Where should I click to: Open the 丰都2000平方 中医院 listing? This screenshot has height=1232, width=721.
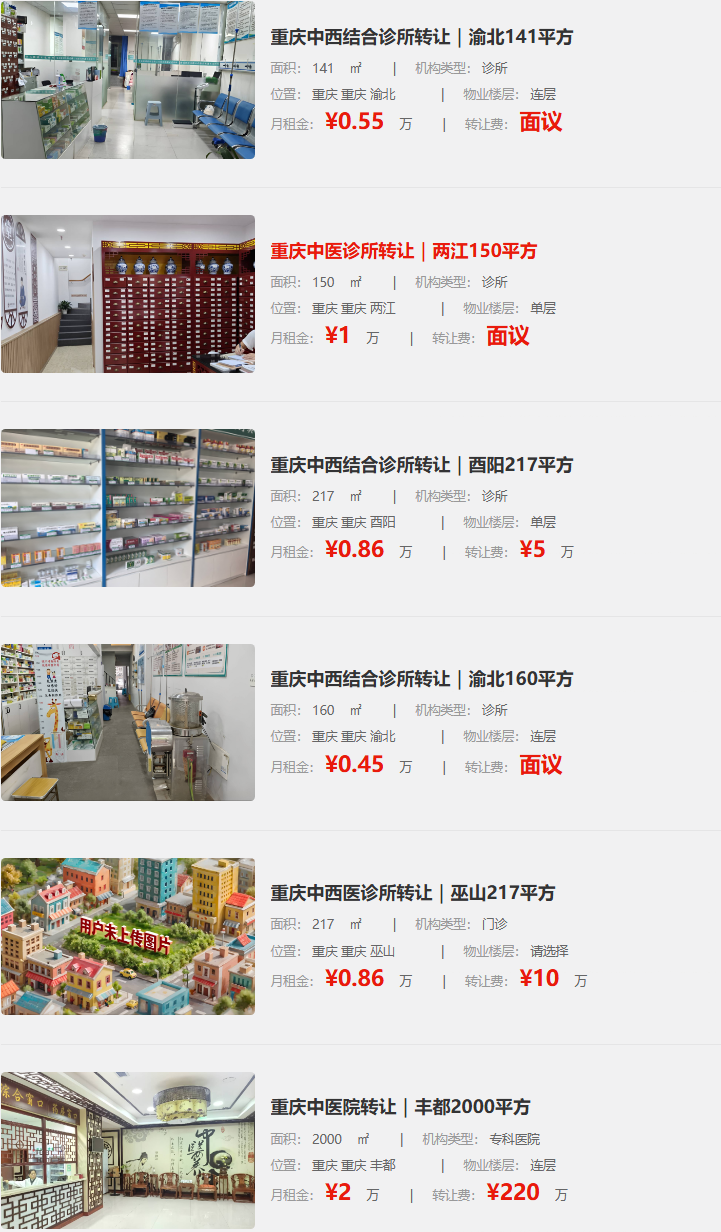coord(400,1107)
